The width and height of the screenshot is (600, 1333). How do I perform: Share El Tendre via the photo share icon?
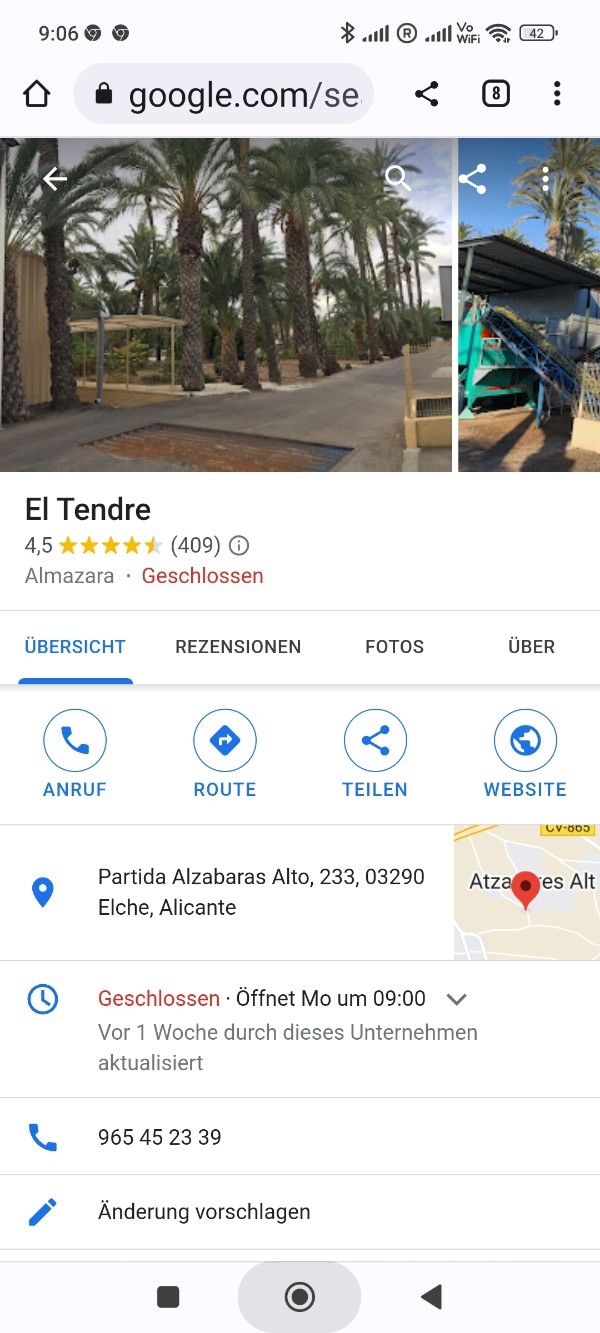[472, 179]
